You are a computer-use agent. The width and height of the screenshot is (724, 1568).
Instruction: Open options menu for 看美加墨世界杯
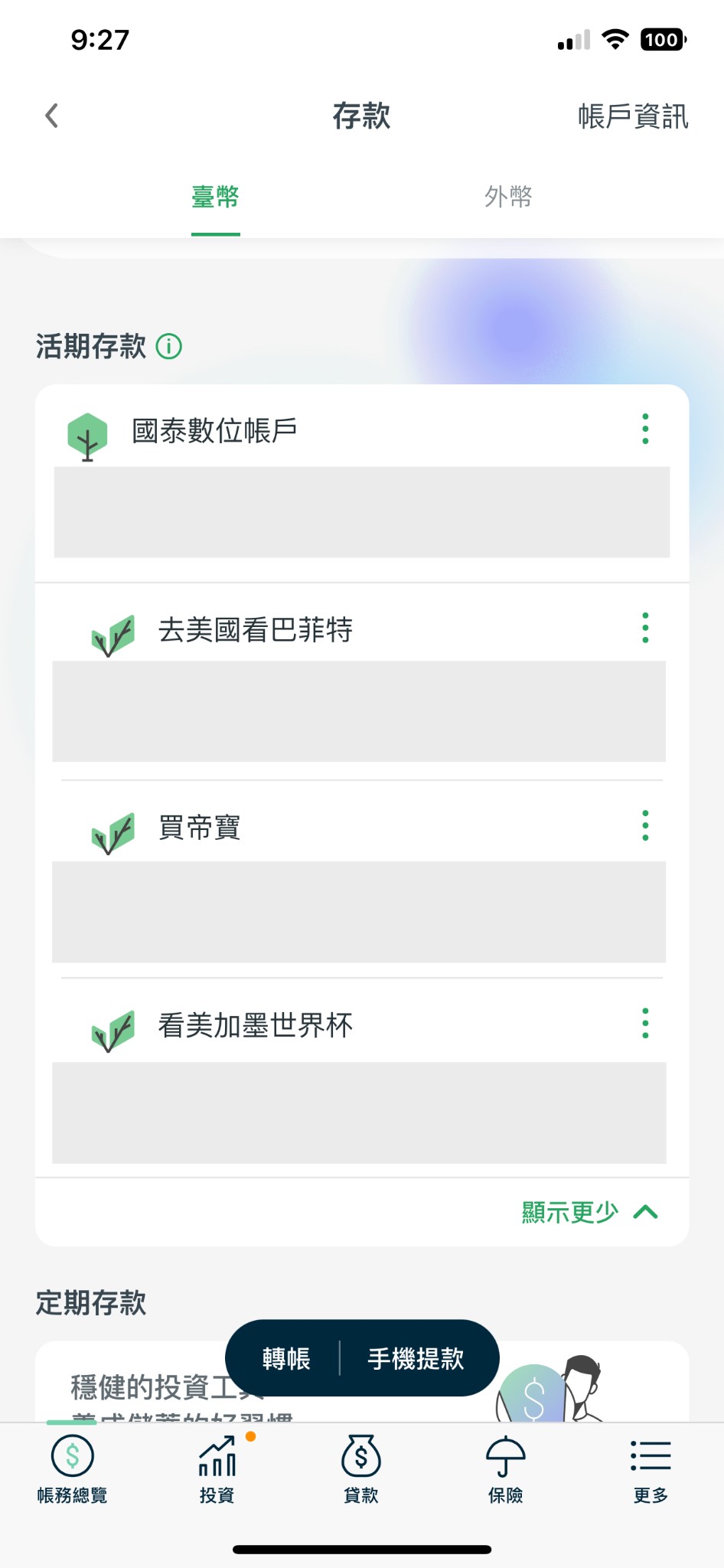[645, 1024]
